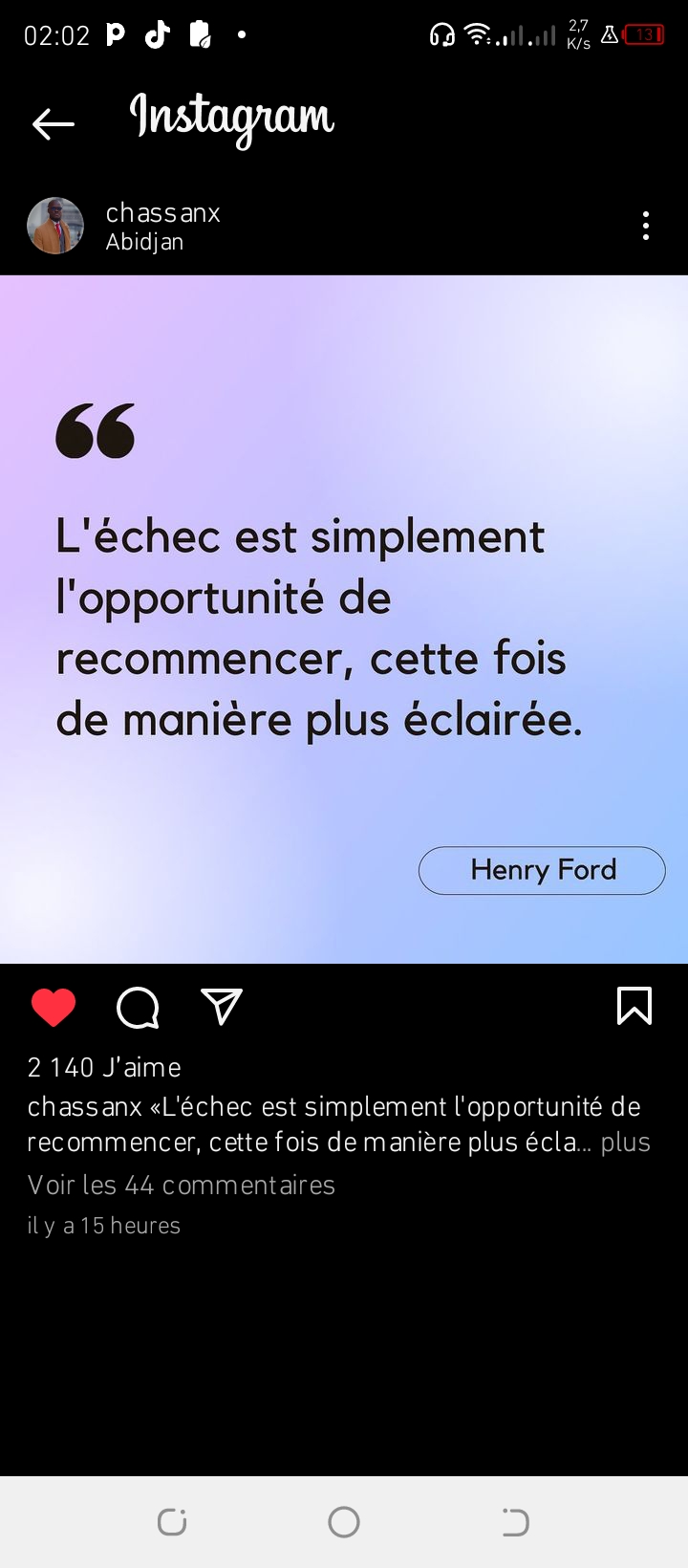Screen dimensions: 688x1568
Task: Save the post with the bookmark icon
Action: [634, 1006]
